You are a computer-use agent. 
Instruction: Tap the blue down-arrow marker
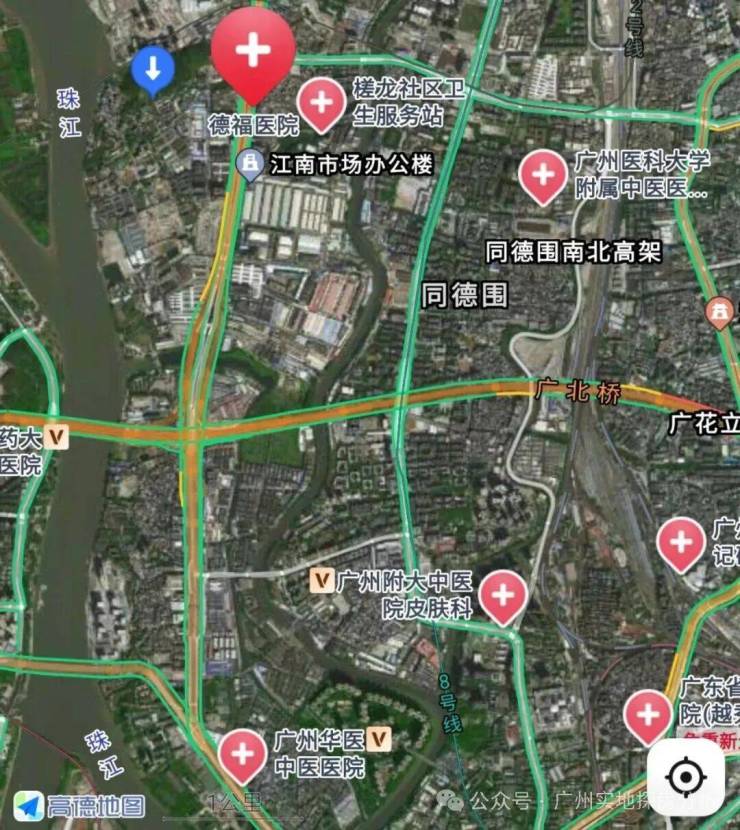click(153, 70)
